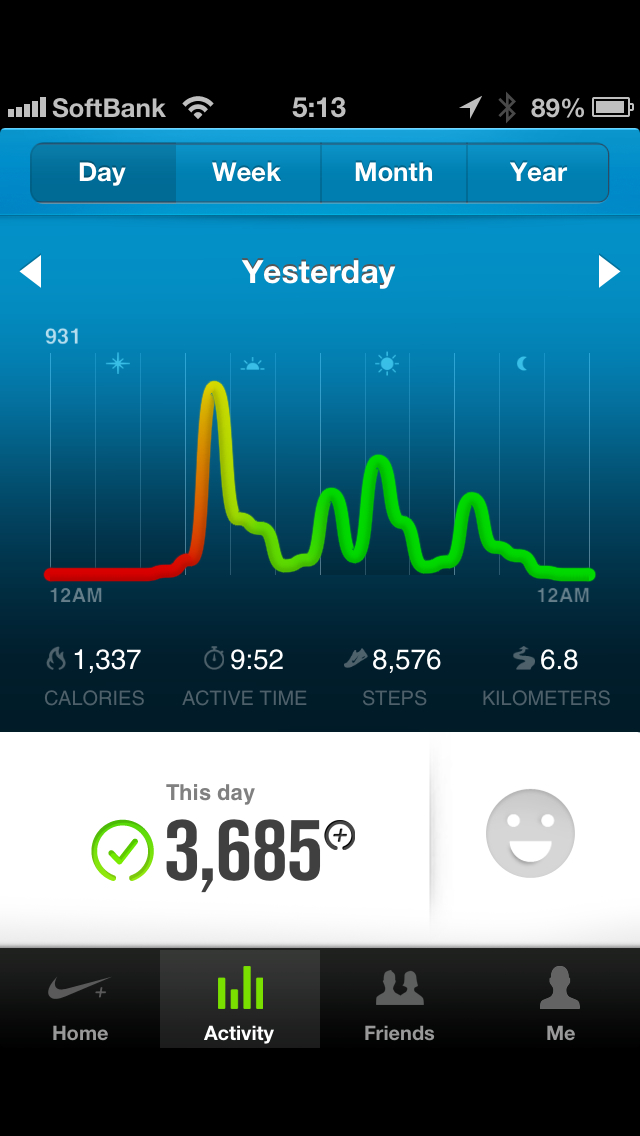Switch to the Week view
This screenshot has height=1136, width=640.
(247, 173)
